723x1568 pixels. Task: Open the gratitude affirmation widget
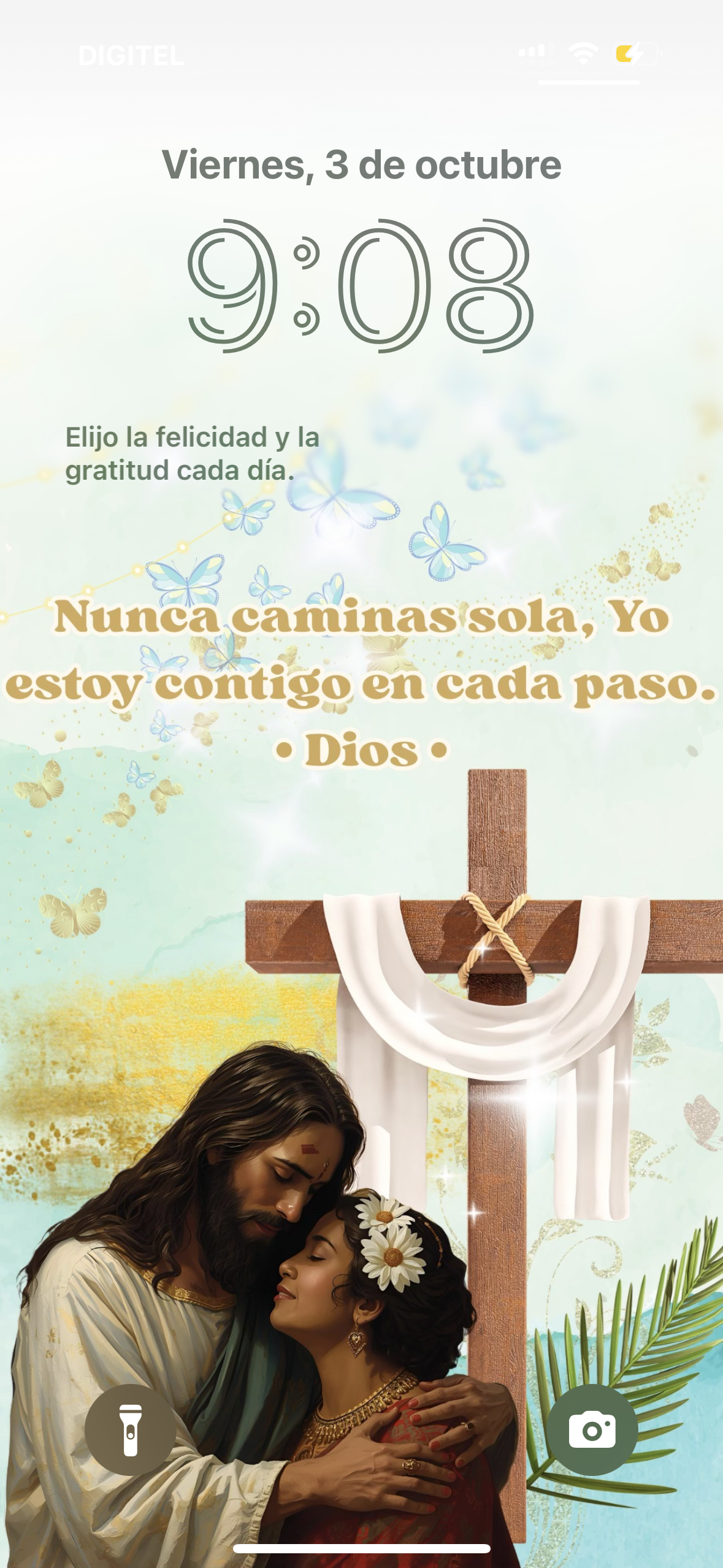pos(192,454)
